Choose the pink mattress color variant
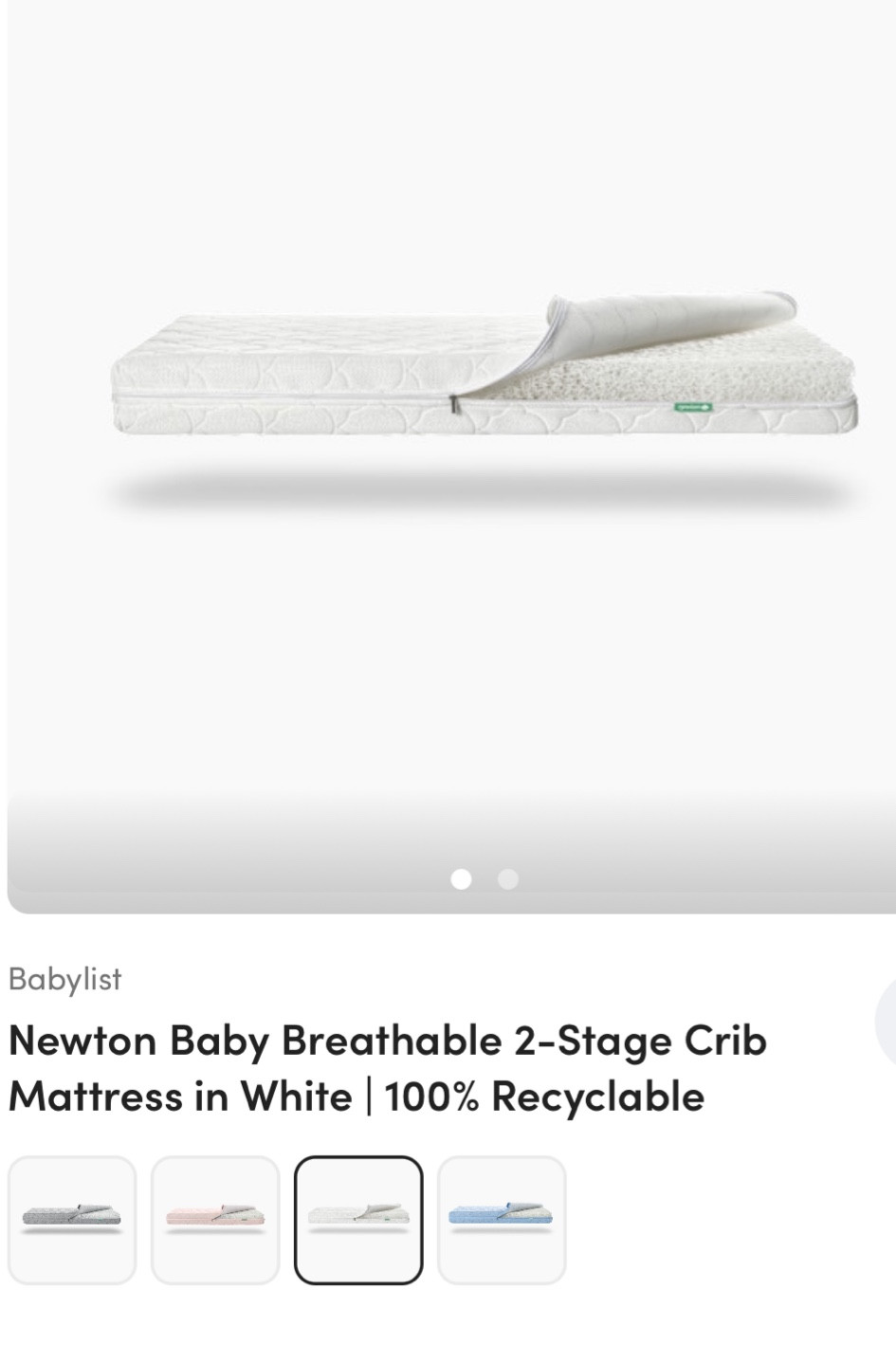The width and height of the screenshot is (896, 1345). tap(216, 1219)
